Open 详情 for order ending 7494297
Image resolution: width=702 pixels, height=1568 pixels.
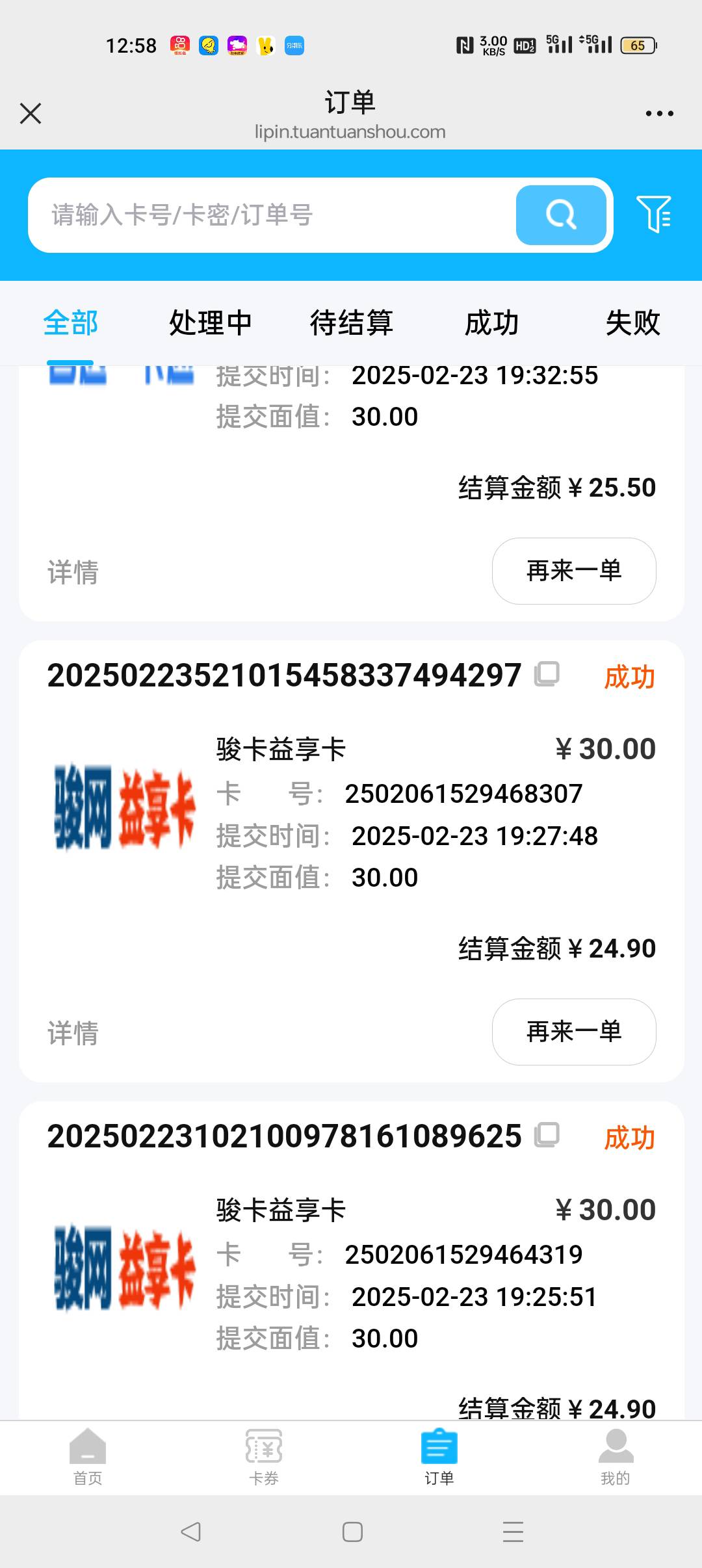(x=73, y=1033)
